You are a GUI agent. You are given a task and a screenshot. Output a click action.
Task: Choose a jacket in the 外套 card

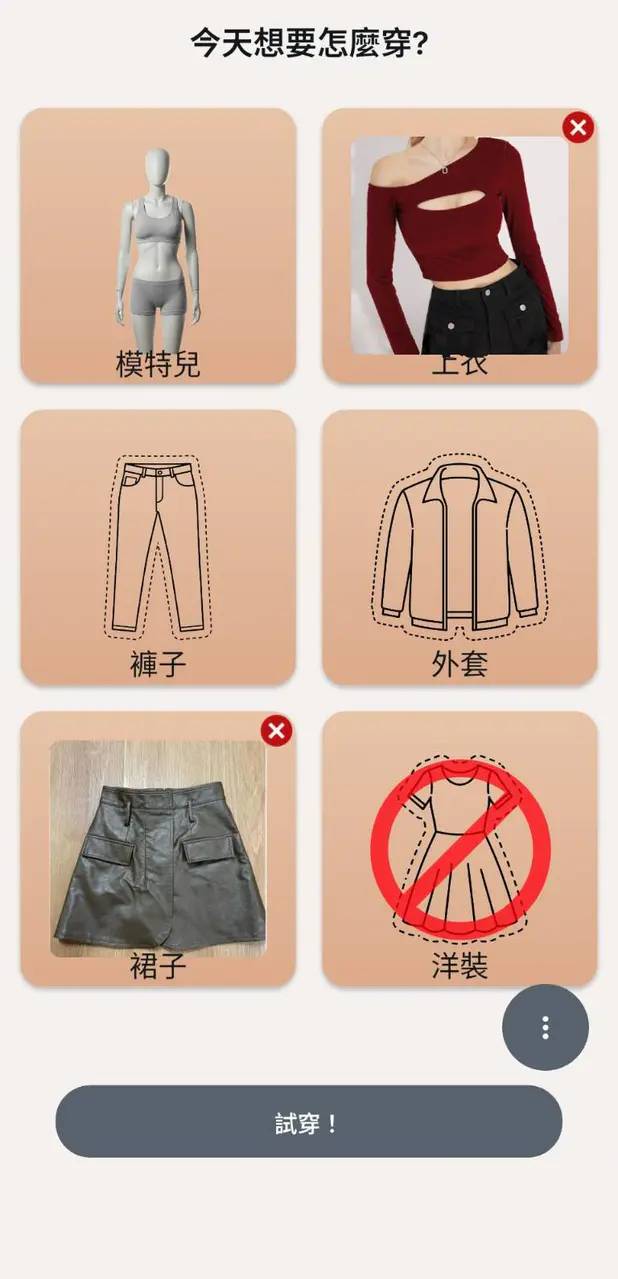[x=459, y=547]
